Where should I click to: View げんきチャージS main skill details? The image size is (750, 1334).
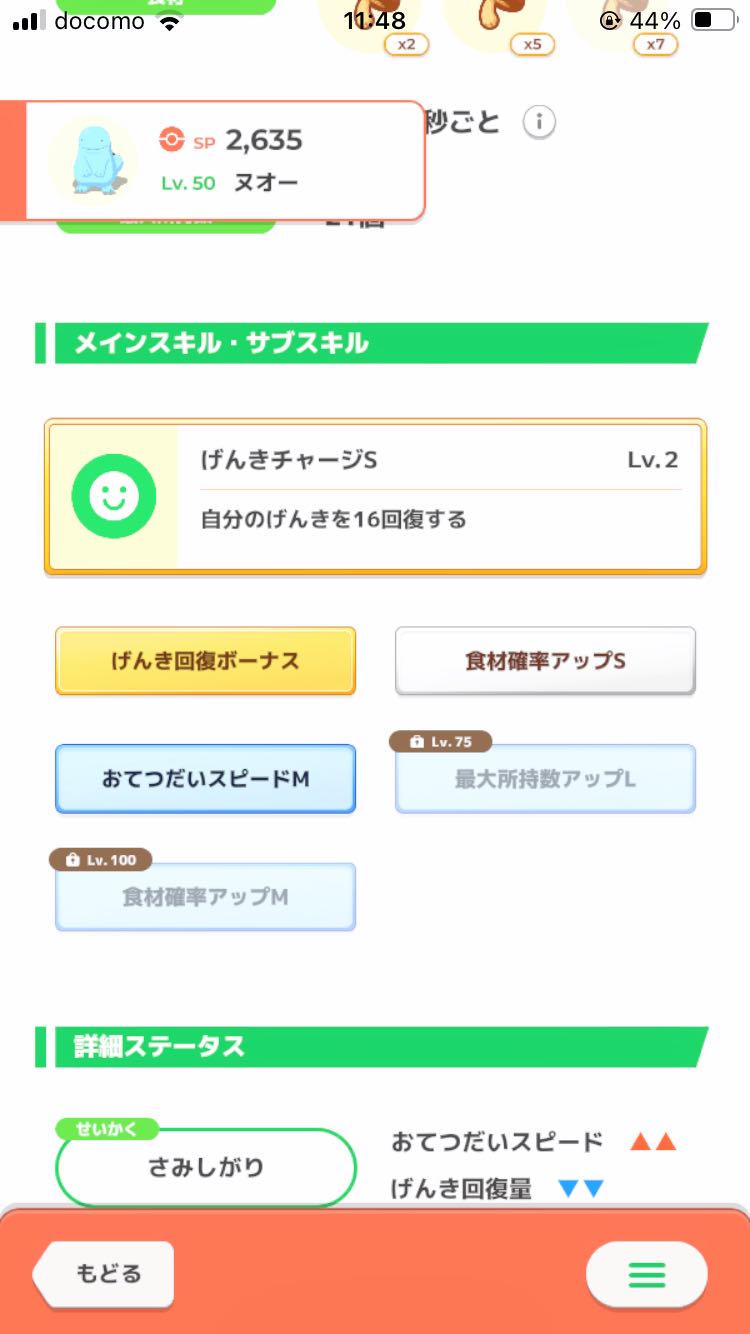click(x=375, y=497)
